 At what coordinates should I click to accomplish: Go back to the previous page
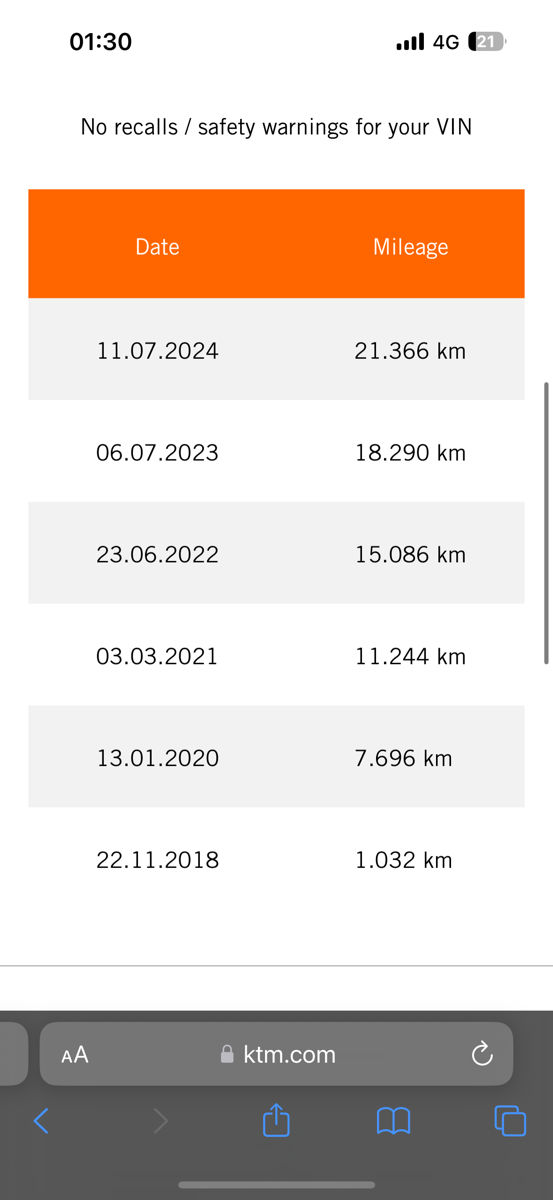[x=41, y=1120]
